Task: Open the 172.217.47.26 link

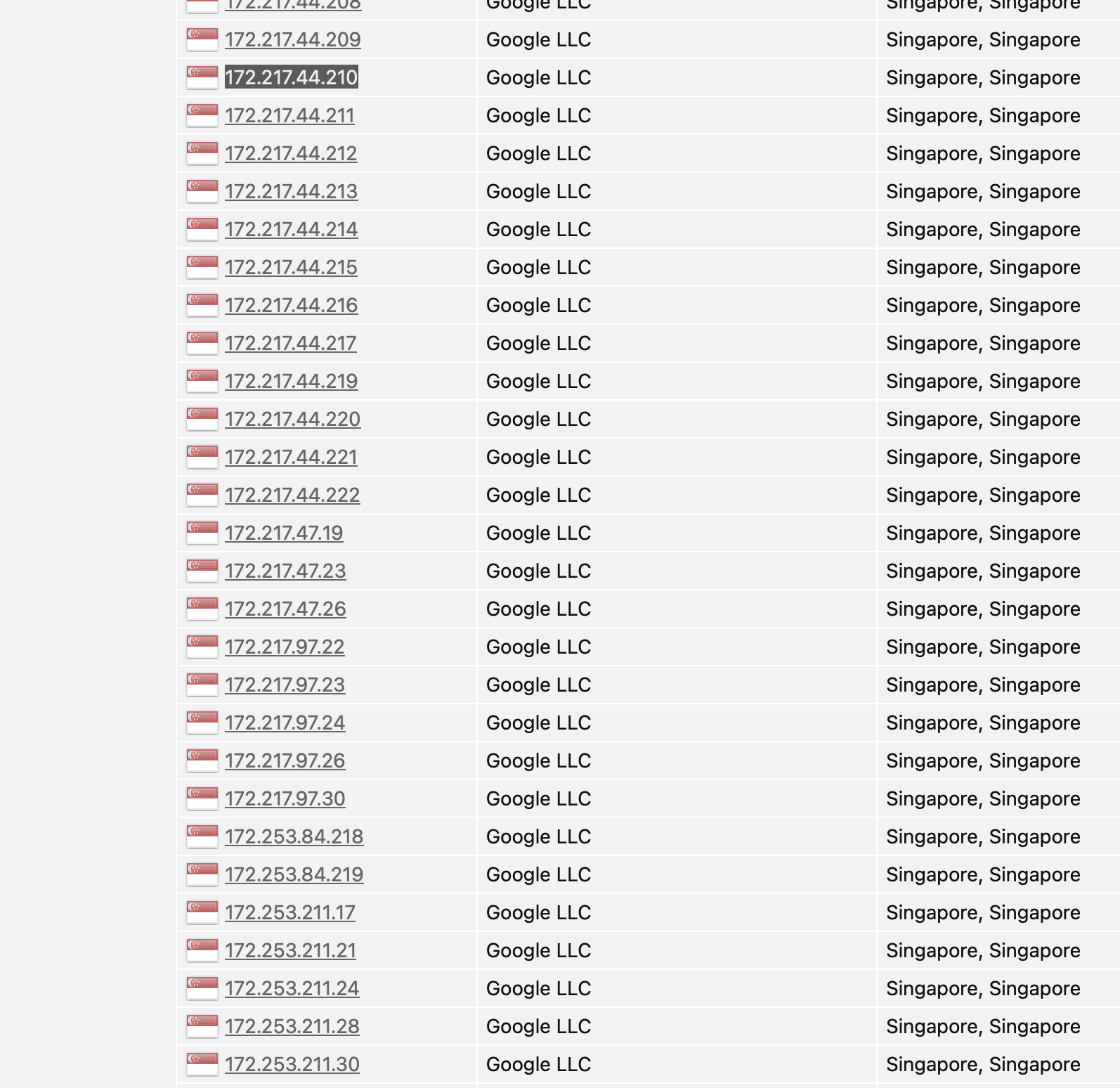Action: [x=285, y=609]
